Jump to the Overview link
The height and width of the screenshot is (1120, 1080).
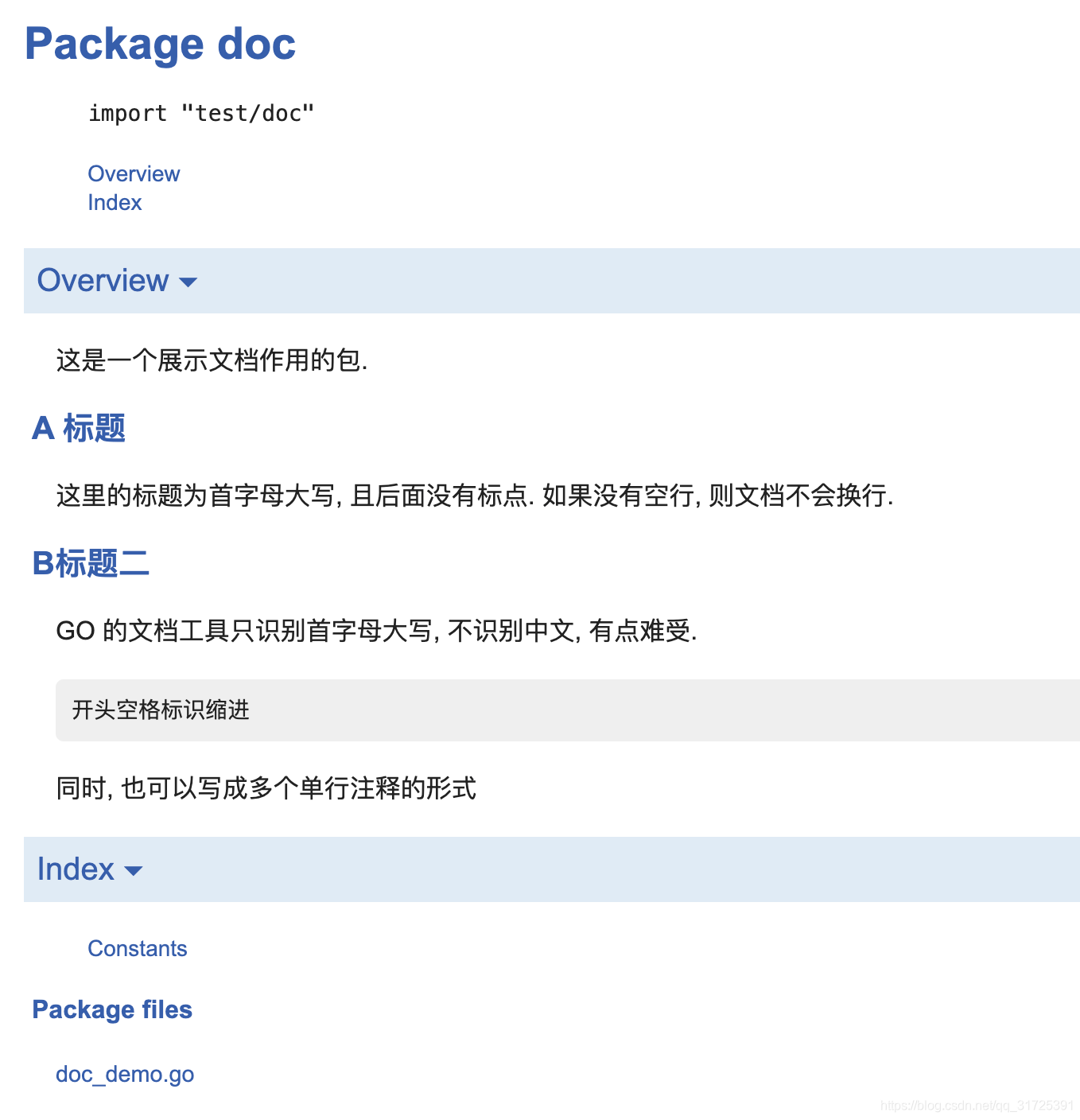134,173
